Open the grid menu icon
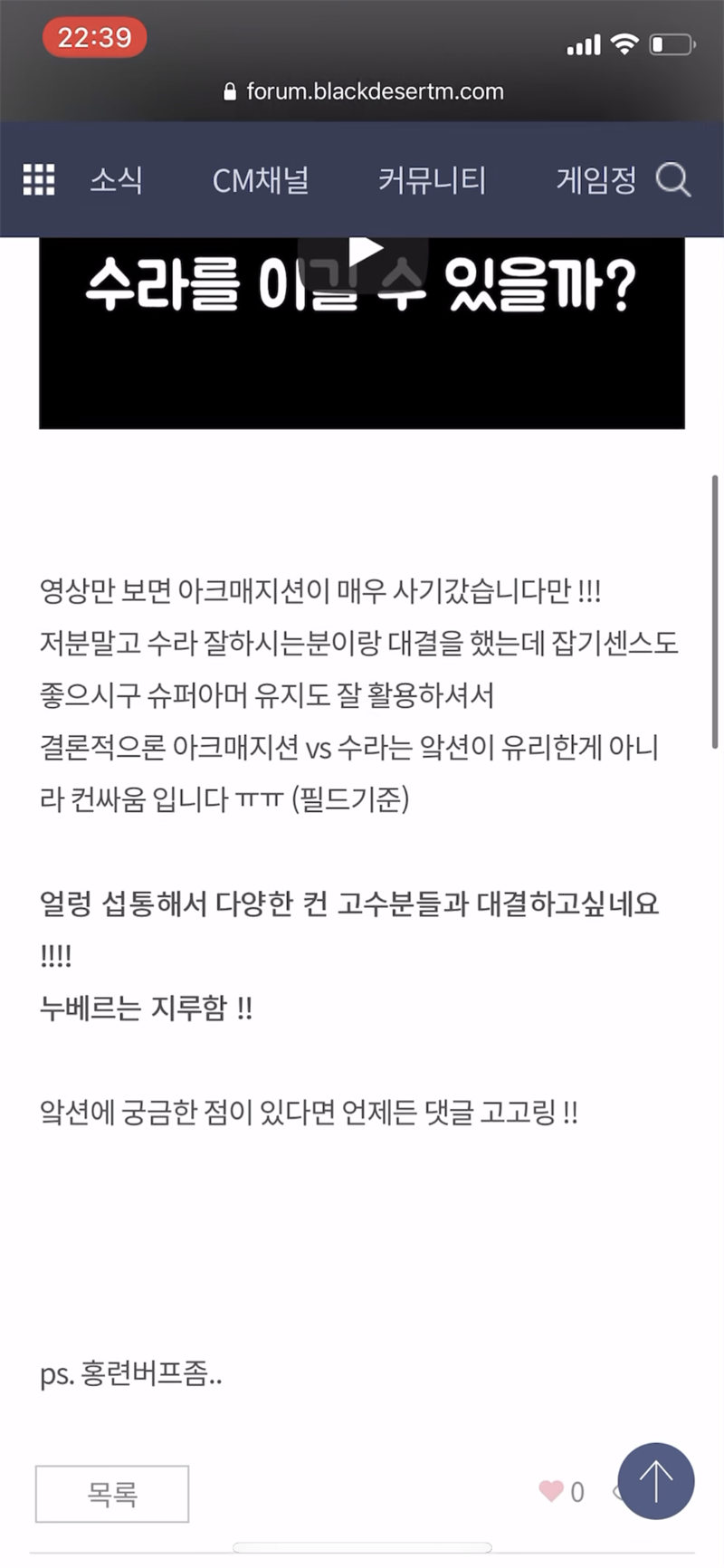Image resolution: width=724 pixels, height=1568 pixels. coord(39,180)
